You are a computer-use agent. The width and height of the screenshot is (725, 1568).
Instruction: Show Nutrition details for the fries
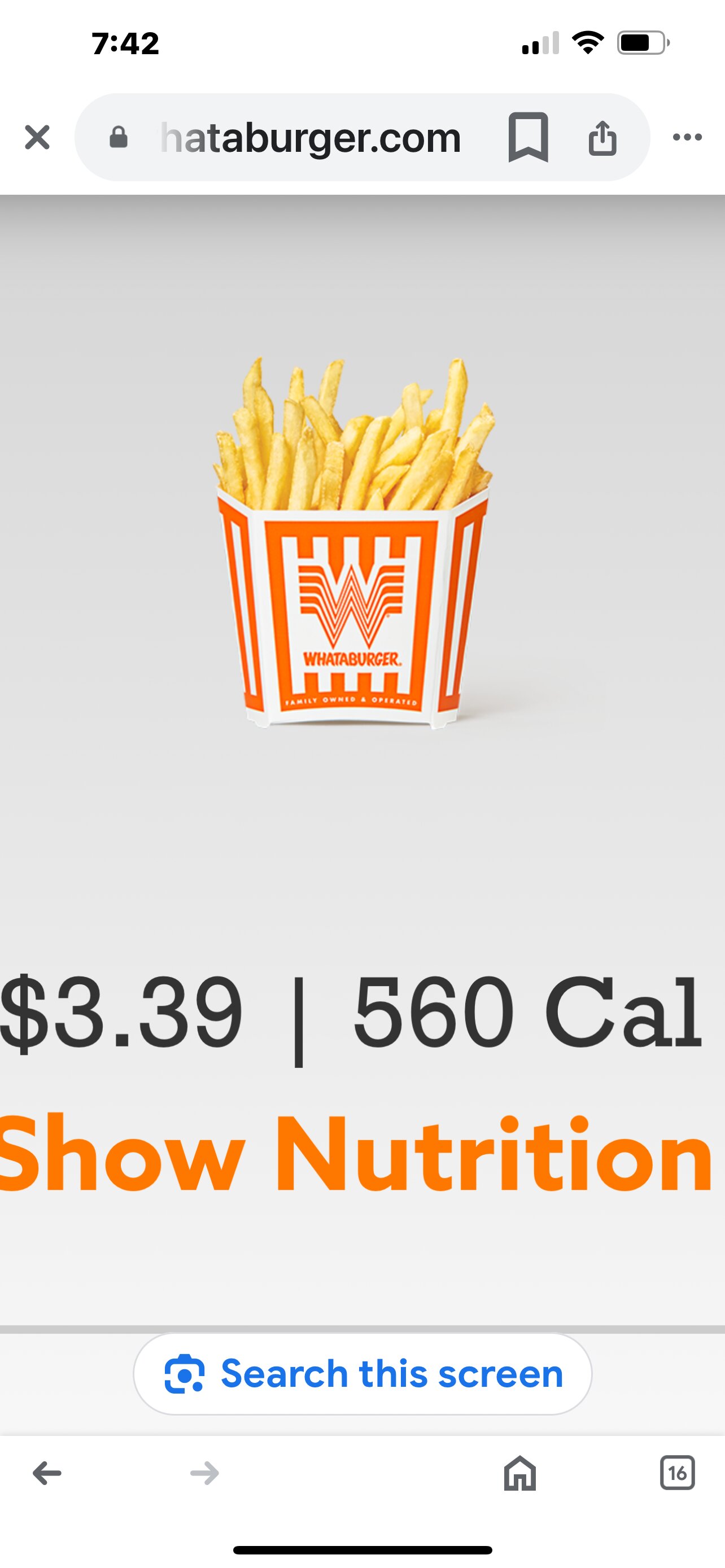click(x=356, y=1153)
